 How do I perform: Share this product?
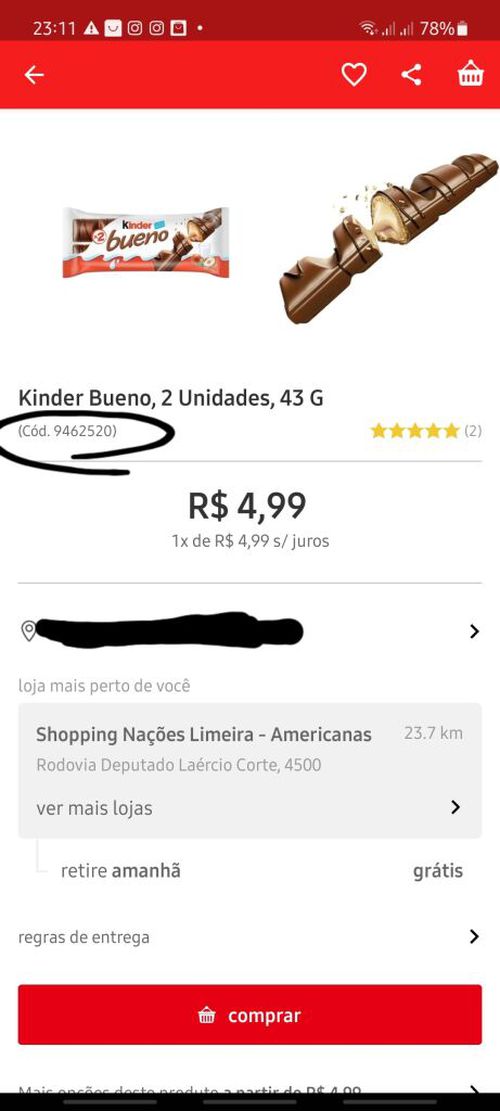(411, 74)
